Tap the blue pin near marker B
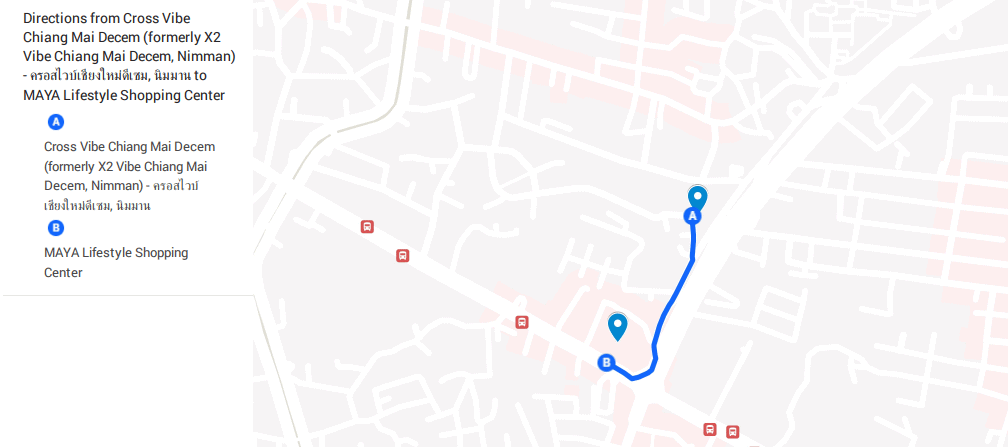Viewport: 1008px width, 447px height. pyautogui.click(x=618, y=325)
